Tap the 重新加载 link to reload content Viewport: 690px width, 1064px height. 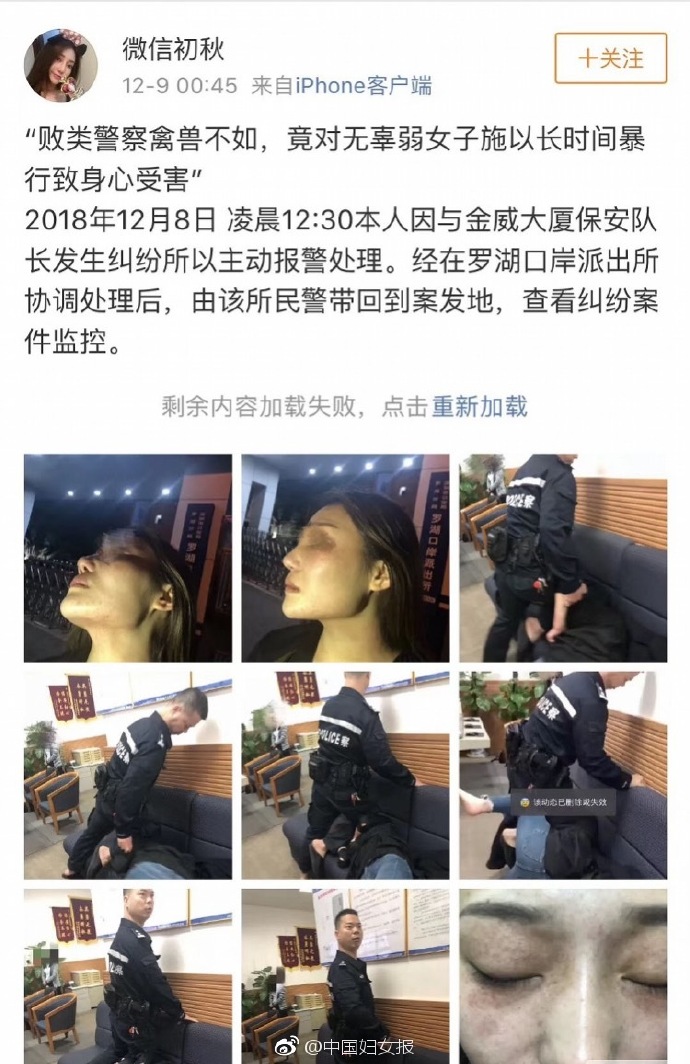(479, 407)
